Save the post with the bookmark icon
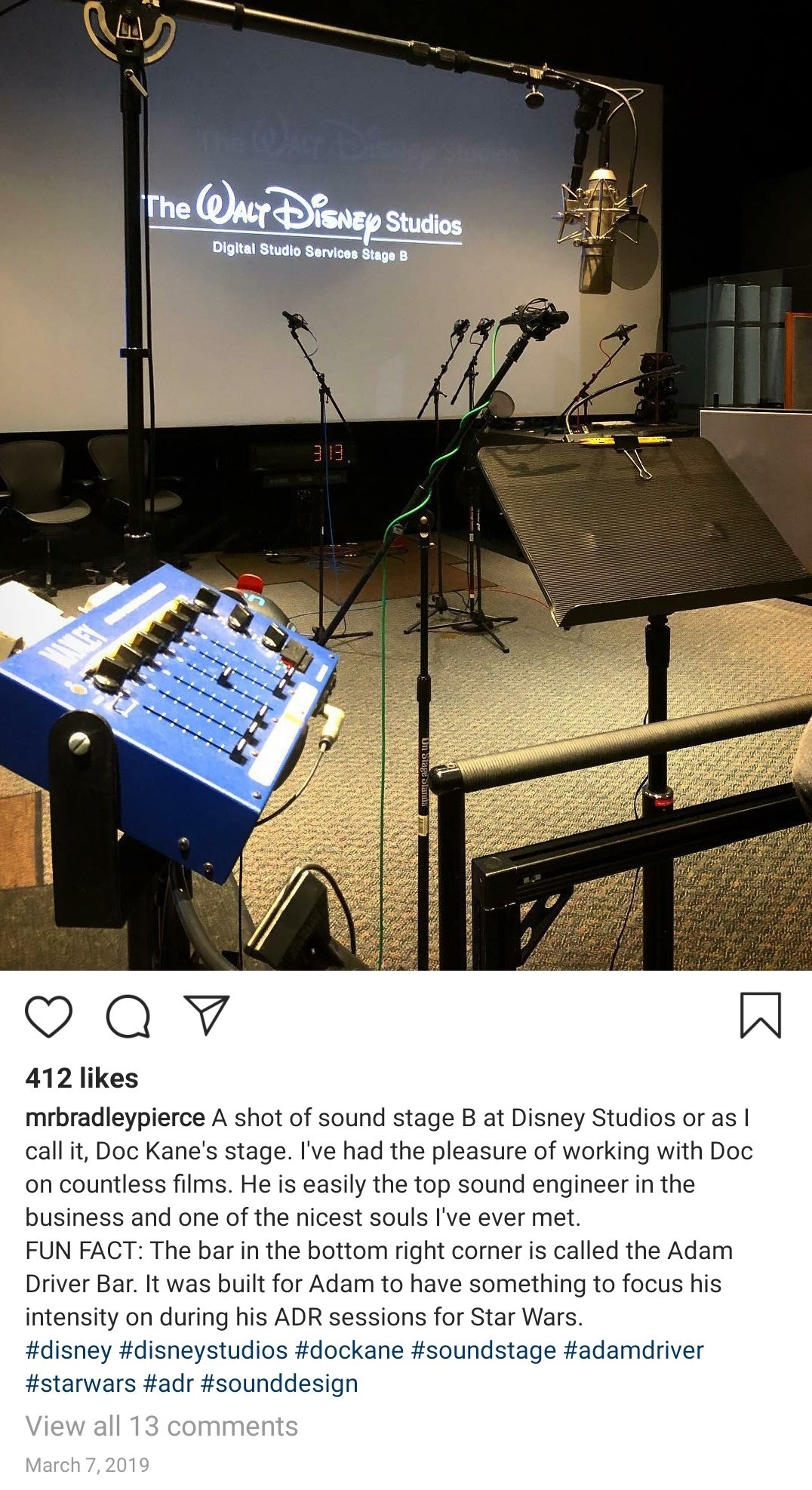812x1490 pixels. click(761, 1016)
